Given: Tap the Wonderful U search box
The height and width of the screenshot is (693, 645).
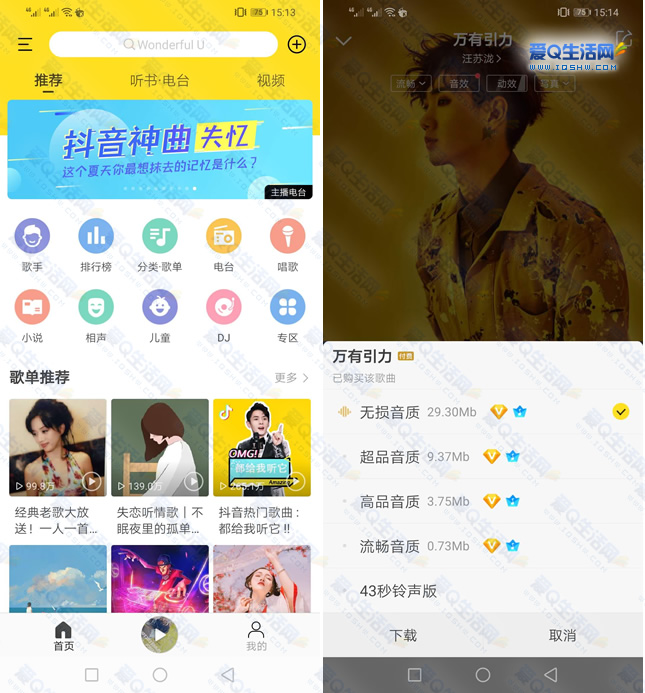Looking at the screenshot, I should pyautogui.click(x=163, y=44).
